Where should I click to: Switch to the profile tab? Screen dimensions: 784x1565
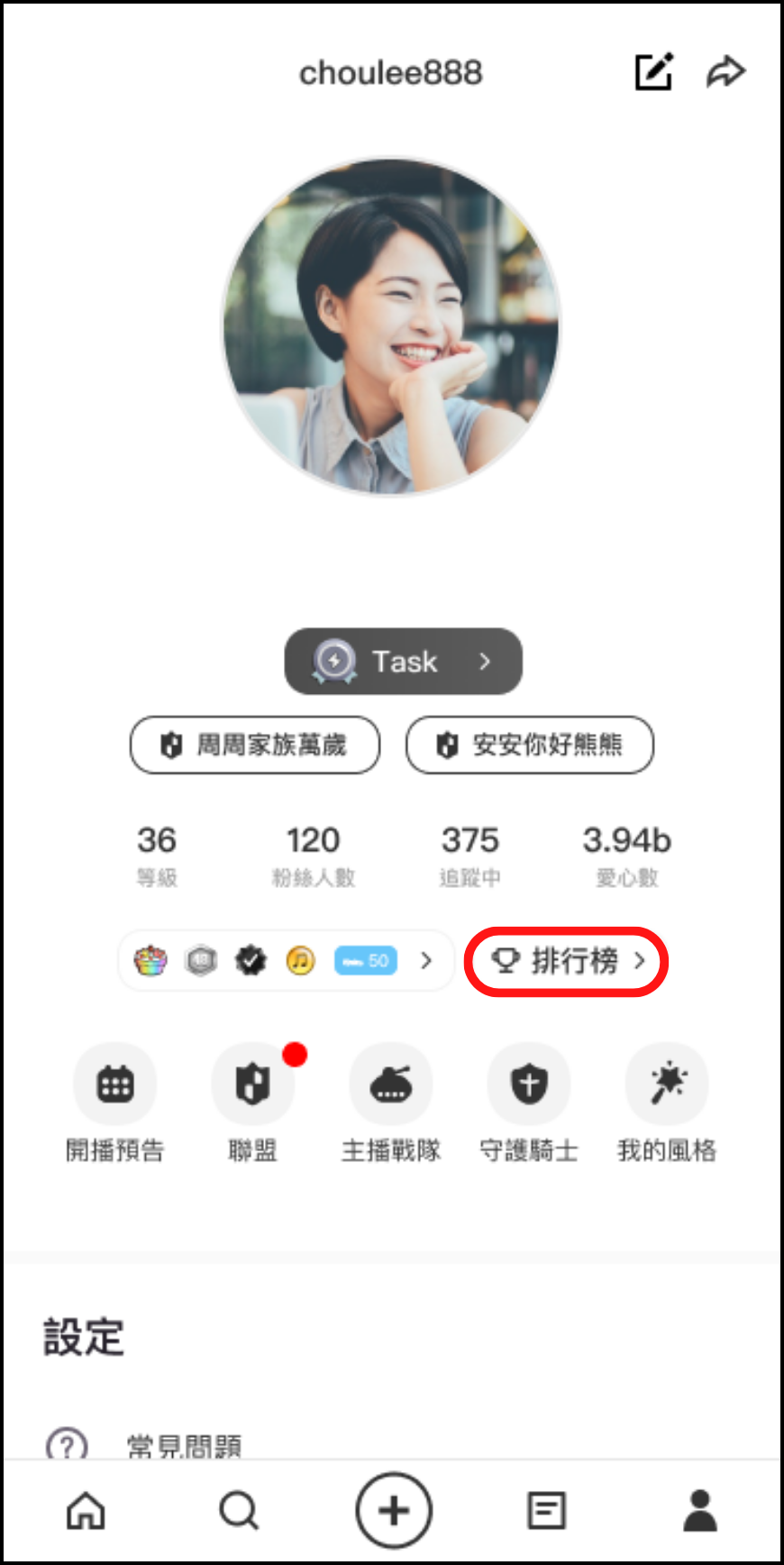(x=699, y=1509)
